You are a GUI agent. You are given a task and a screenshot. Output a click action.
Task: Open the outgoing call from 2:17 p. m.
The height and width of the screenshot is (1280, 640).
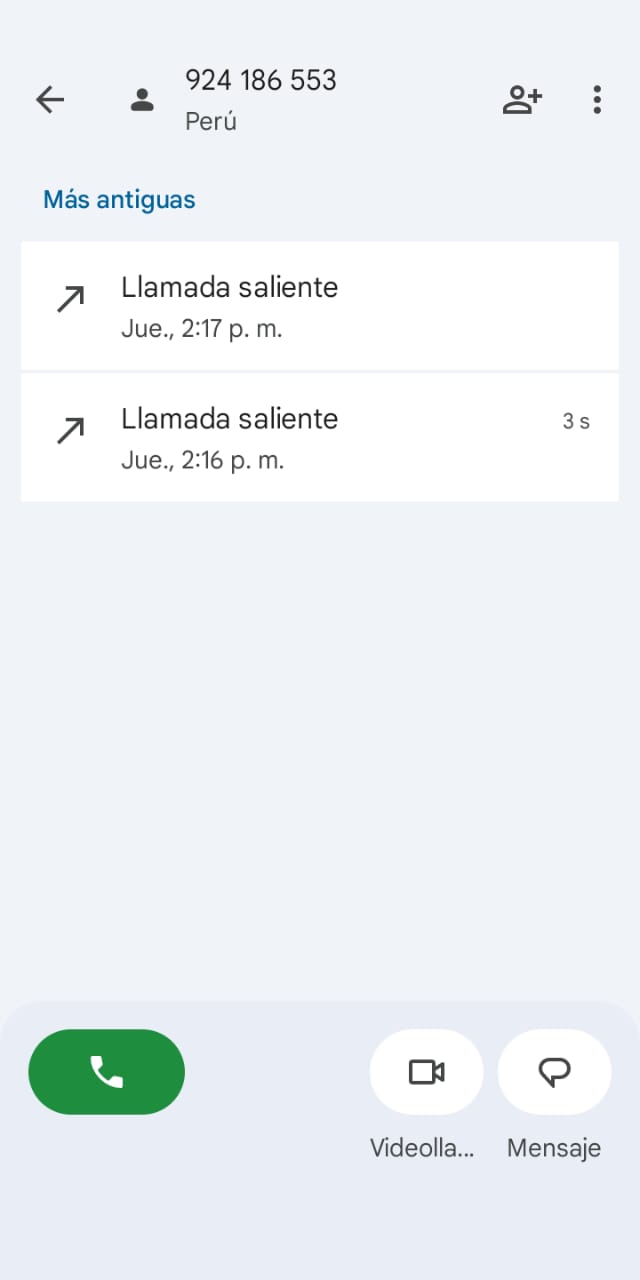coord(319,306)
